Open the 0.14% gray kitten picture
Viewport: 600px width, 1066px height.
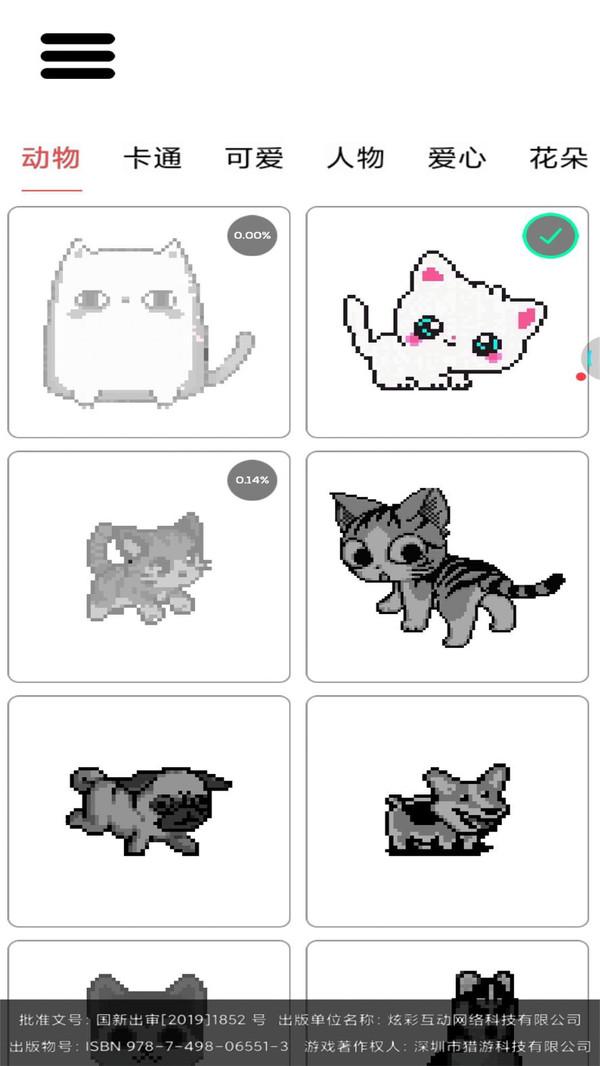coord(149,567)
